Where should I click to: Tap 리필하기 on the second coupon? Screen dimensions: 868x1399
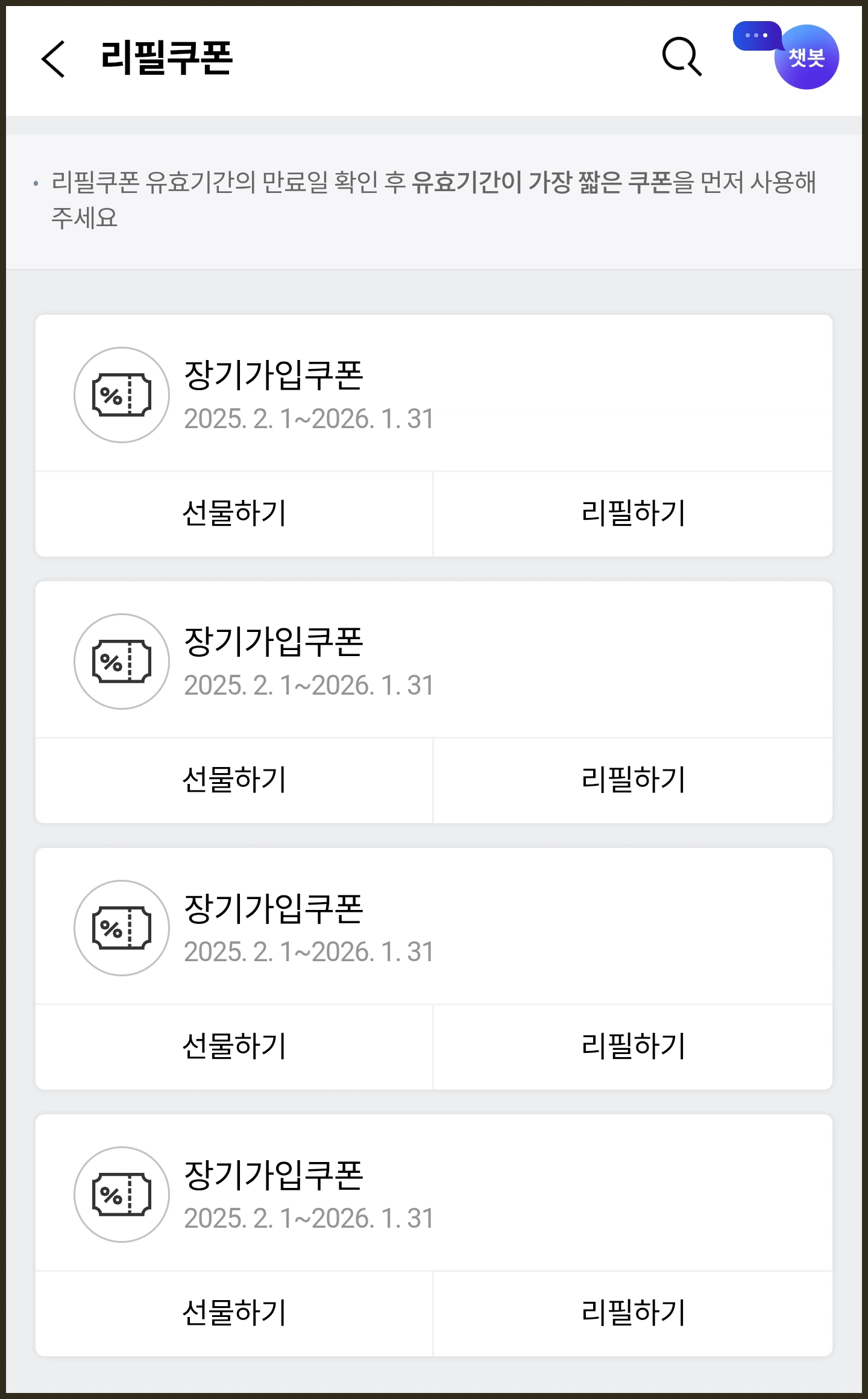(632, 780)
